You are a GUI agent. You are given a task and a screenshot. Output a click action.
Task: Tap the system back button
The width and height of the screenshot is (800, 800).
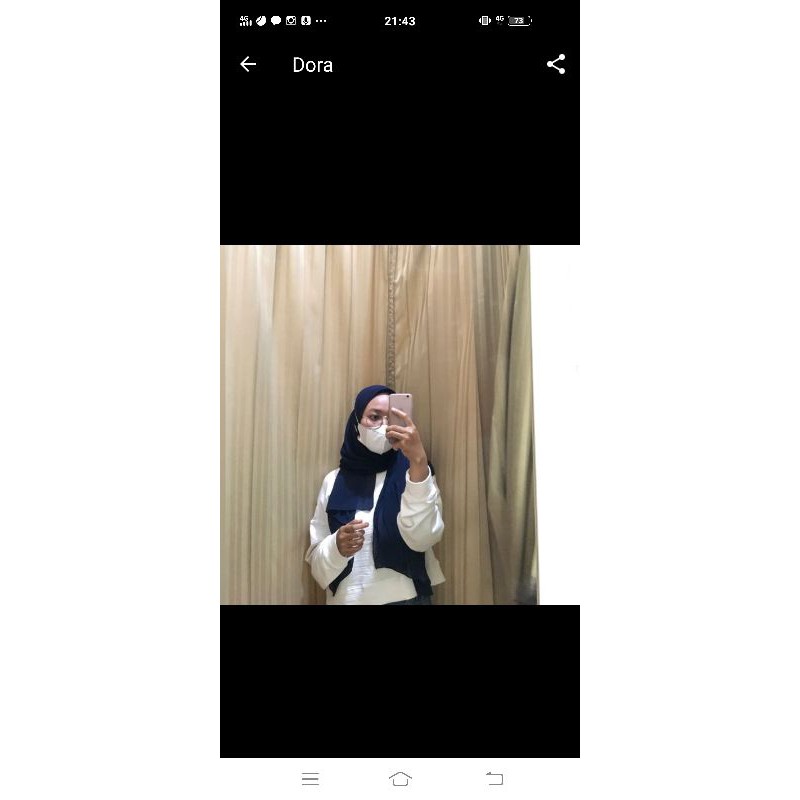coord(494,778)
